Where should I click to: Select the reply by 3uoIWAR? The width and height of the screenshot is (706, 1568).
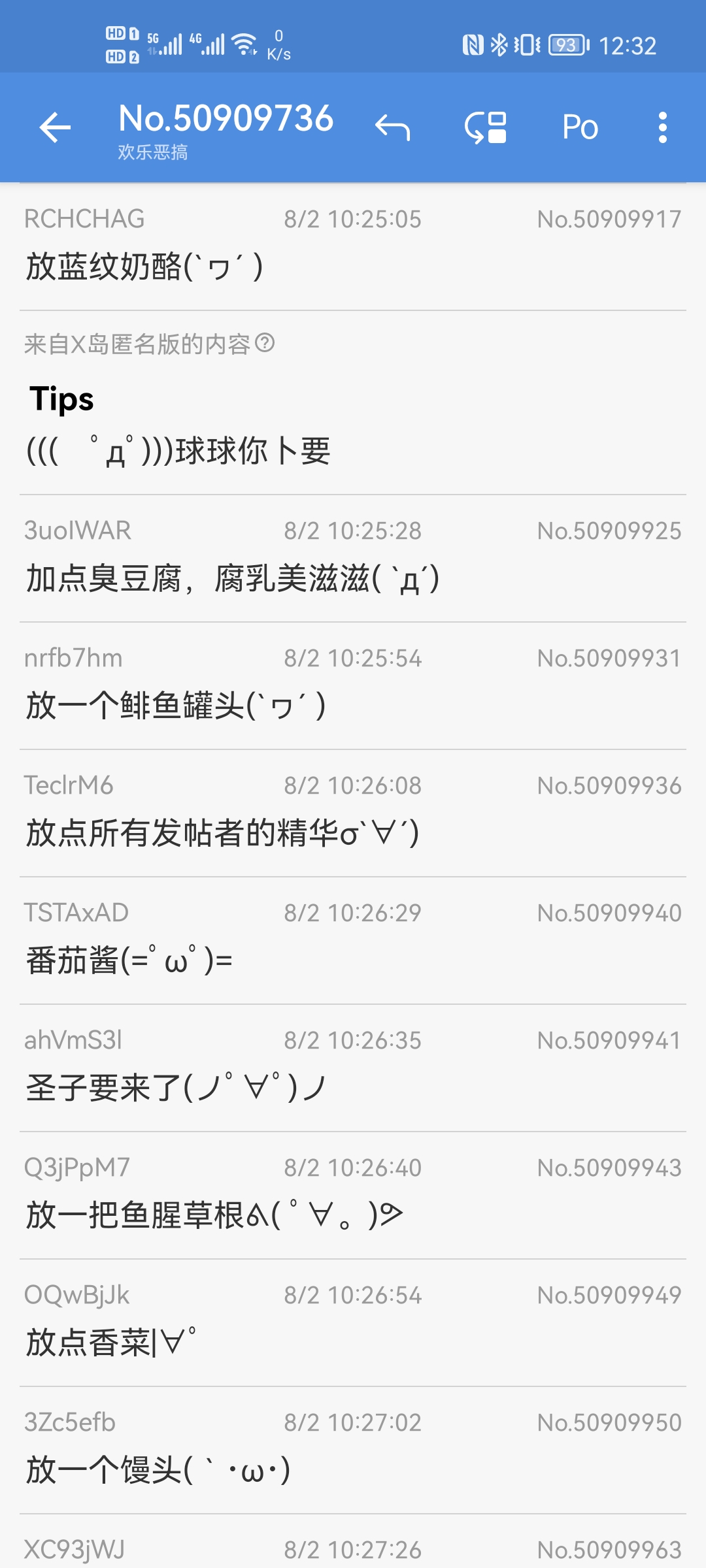pyautogui.click(x=353, y=559)
